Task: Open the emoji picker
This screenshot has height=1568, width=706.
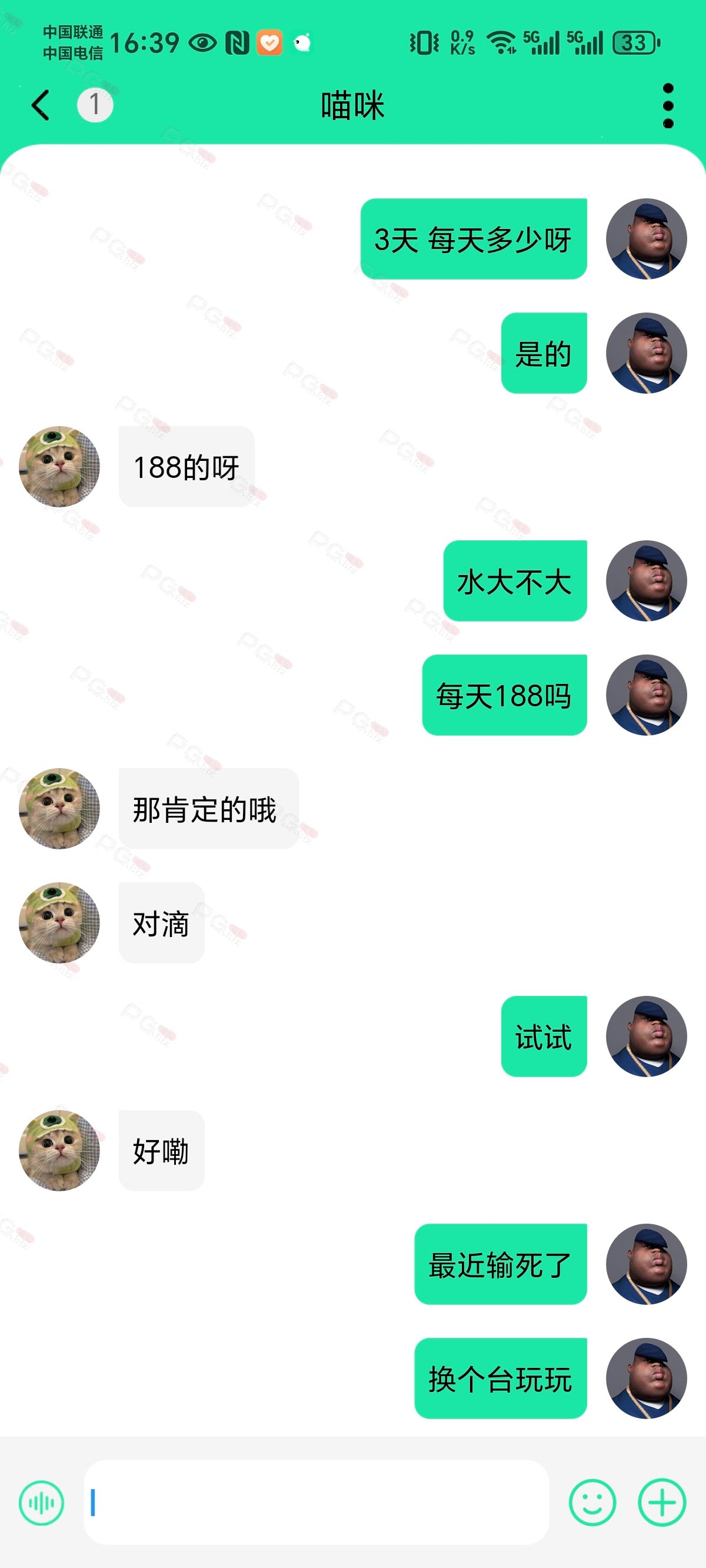Action: (592, 1503)
